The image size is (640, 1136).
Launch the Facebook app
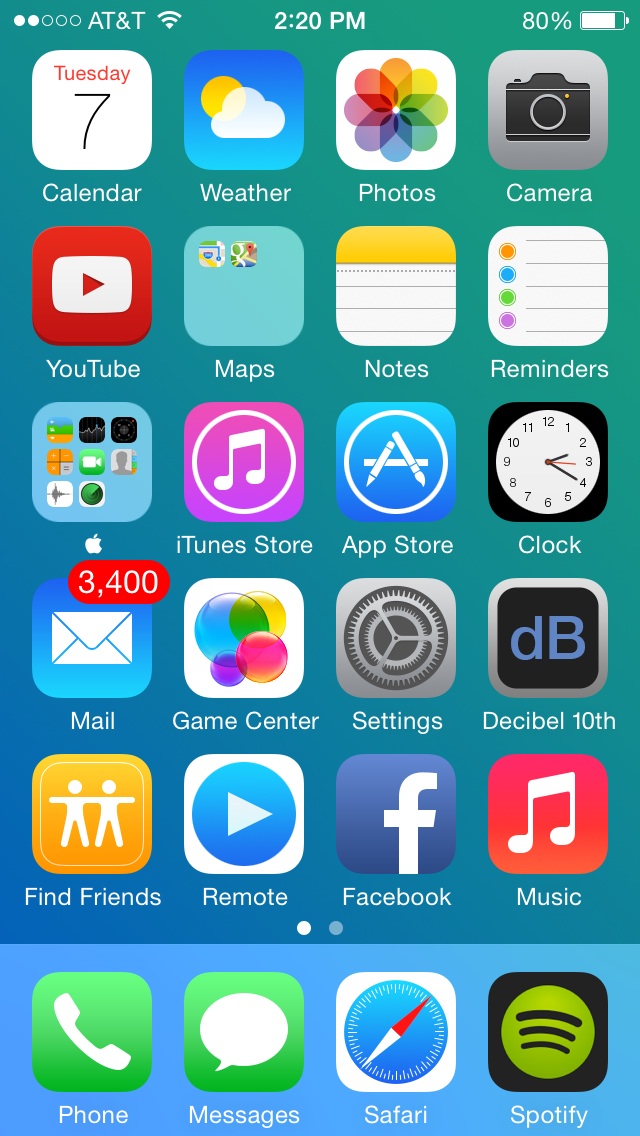[396, 814]
